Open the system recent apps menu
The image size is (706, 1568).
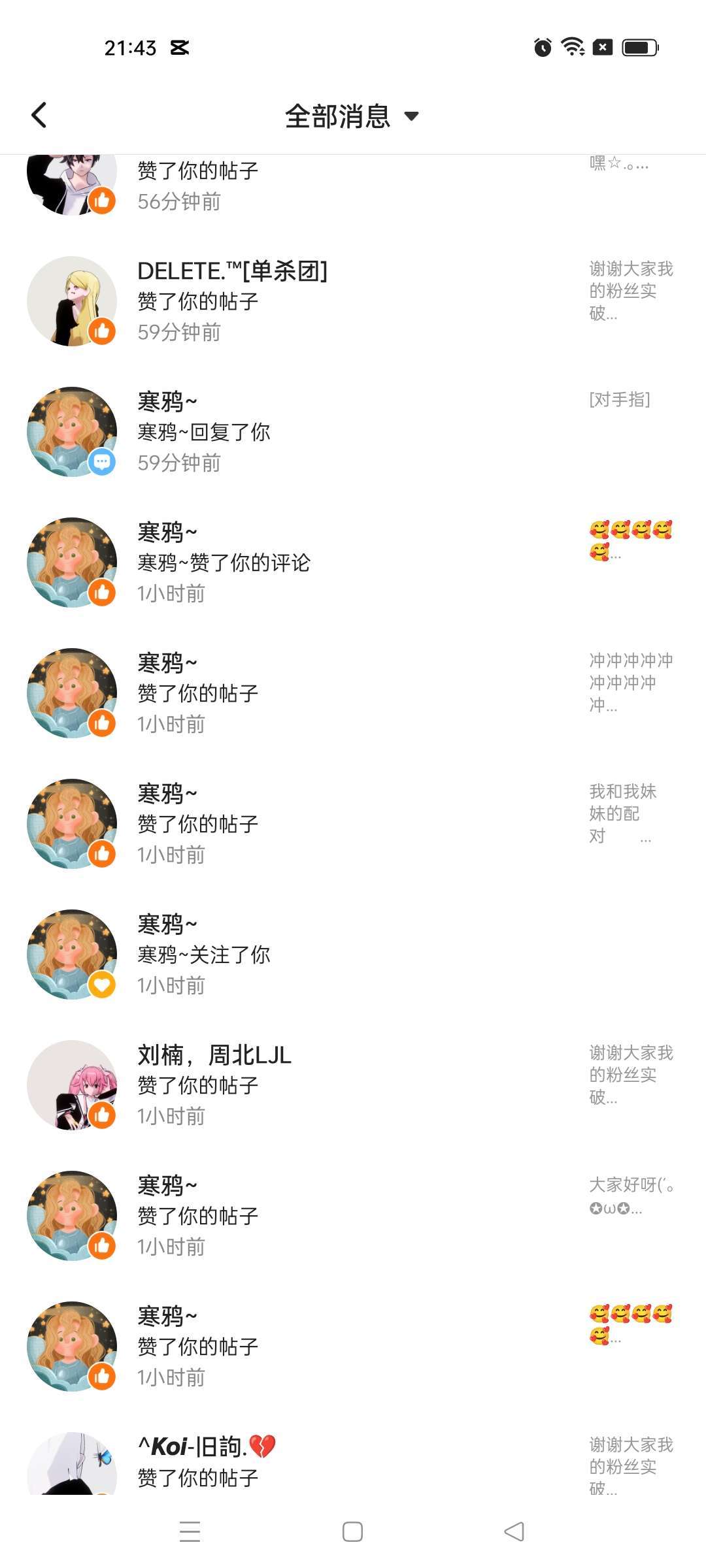point(190,1531)
